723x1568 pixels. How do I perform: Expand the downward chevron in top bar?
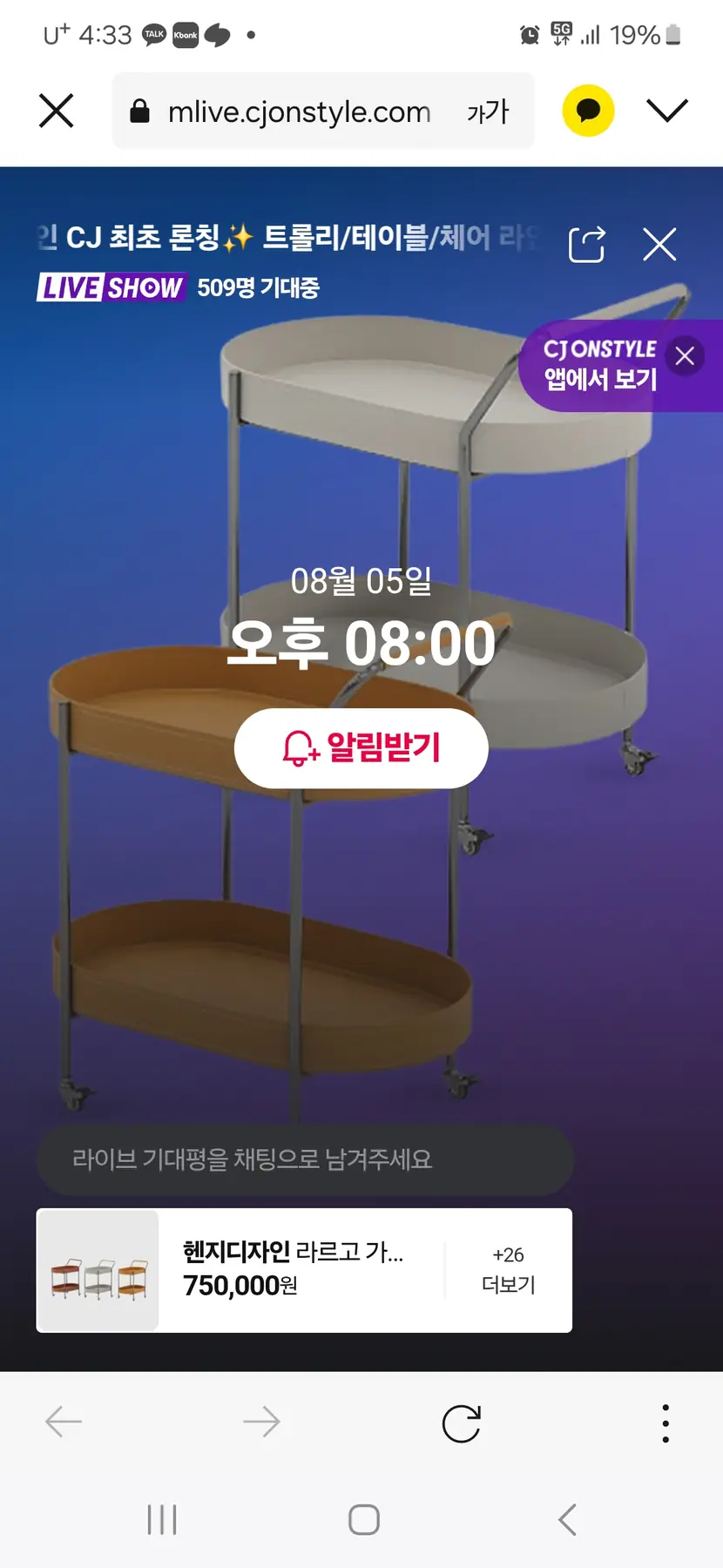pyautogui.click(x=667, y=111)
